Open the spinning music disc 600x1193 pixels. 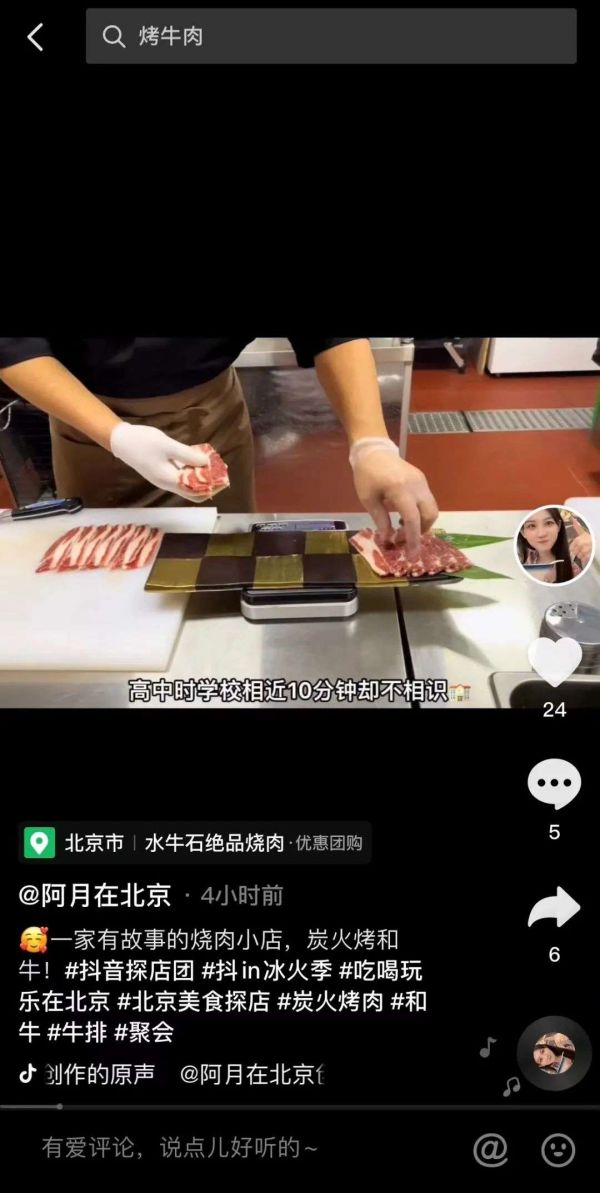click(x=554, y=1053)
